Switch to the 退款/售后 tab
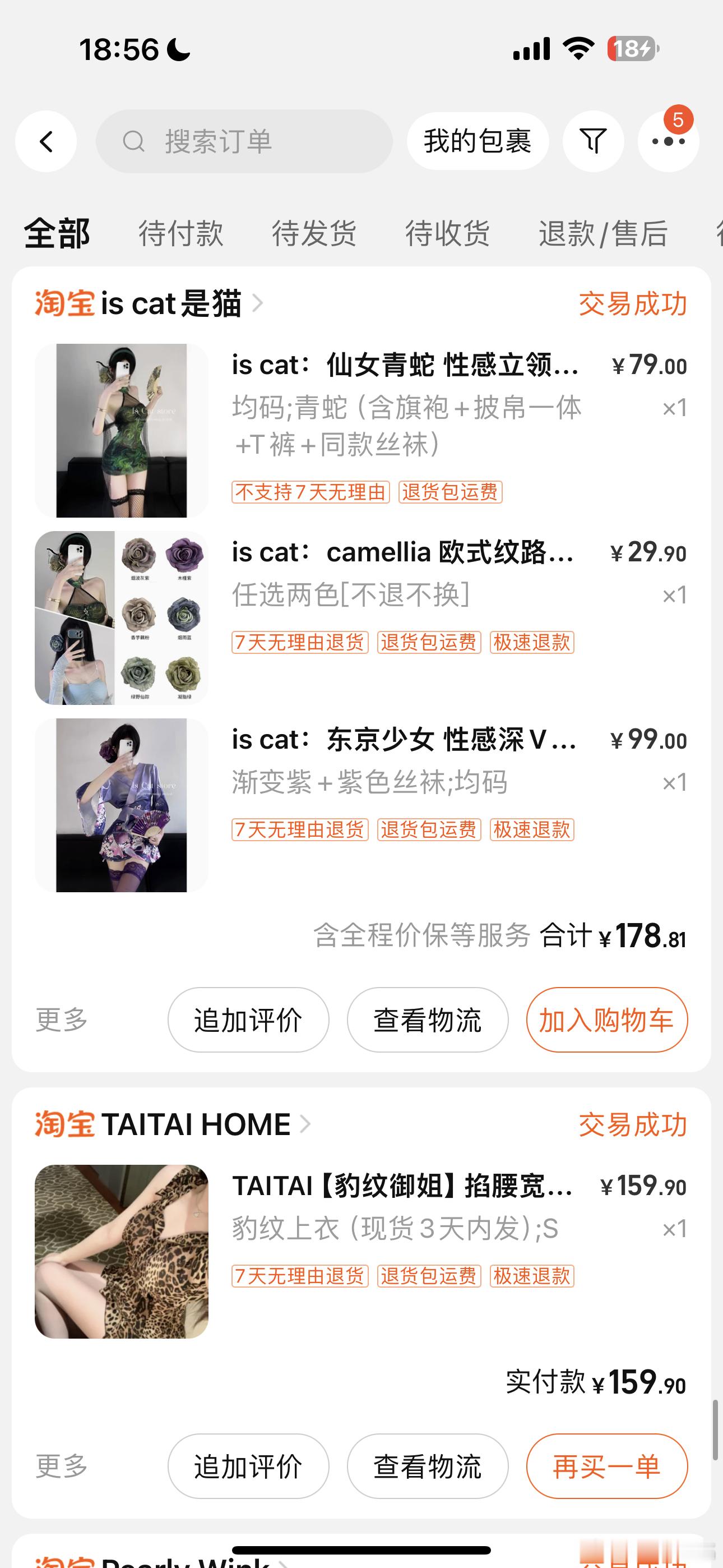723x1568 pixels. click(603, 233)
